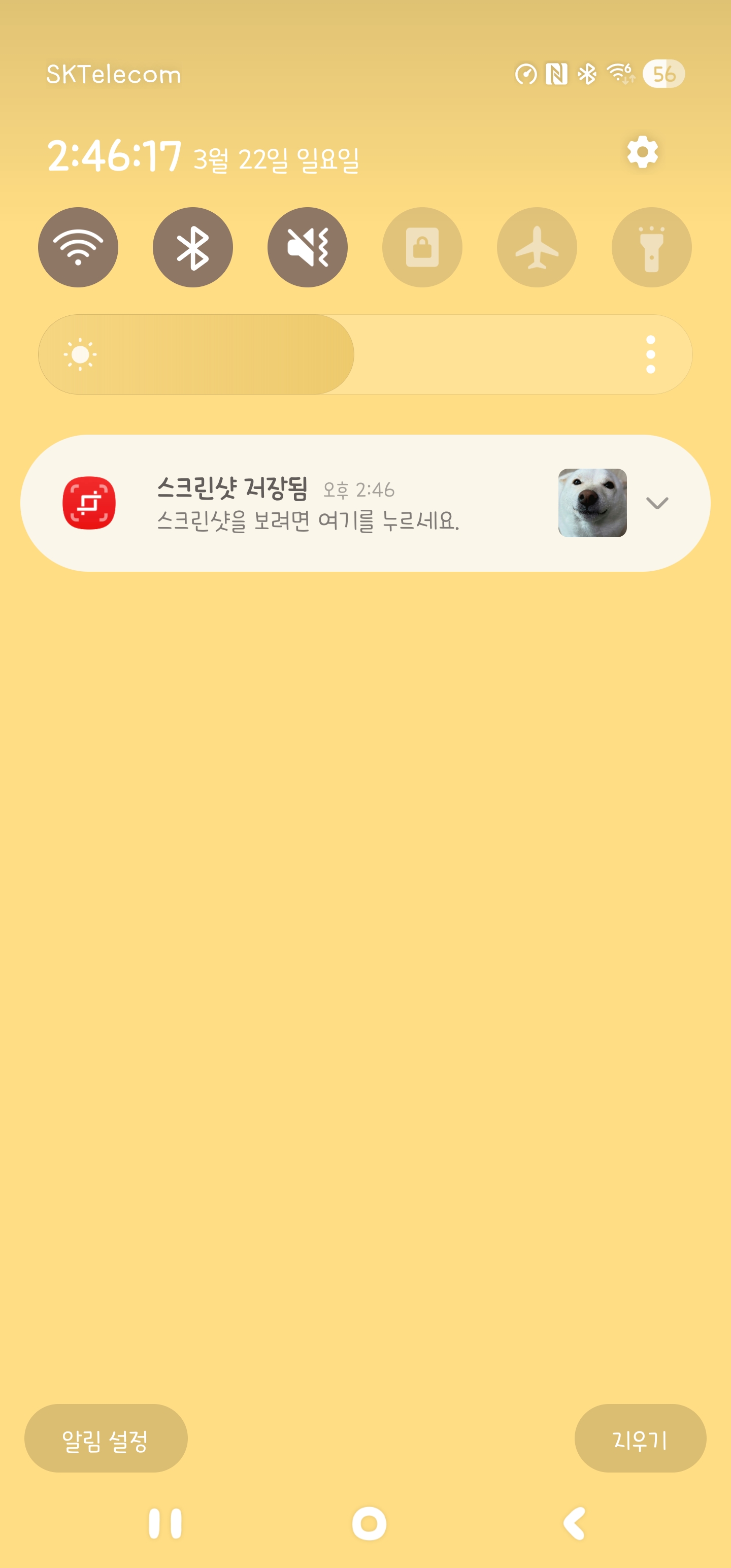The height and width of the screenshot is (1568, 731).
Task: Expand the screenshot notification with the chevron
Action: (657, 503)
